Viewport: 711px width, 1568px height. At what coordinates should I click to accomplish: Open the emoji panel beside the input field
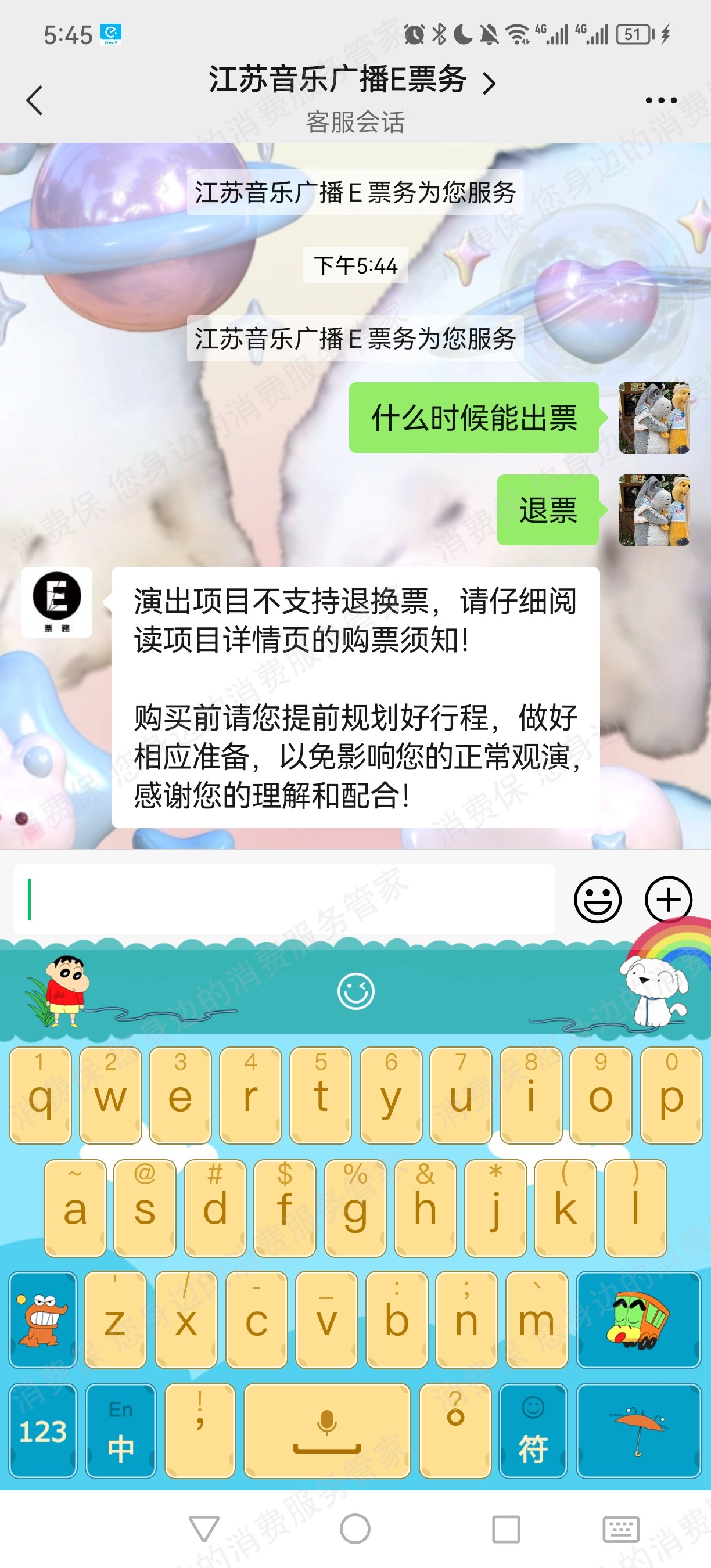click(x=599, y=901)
